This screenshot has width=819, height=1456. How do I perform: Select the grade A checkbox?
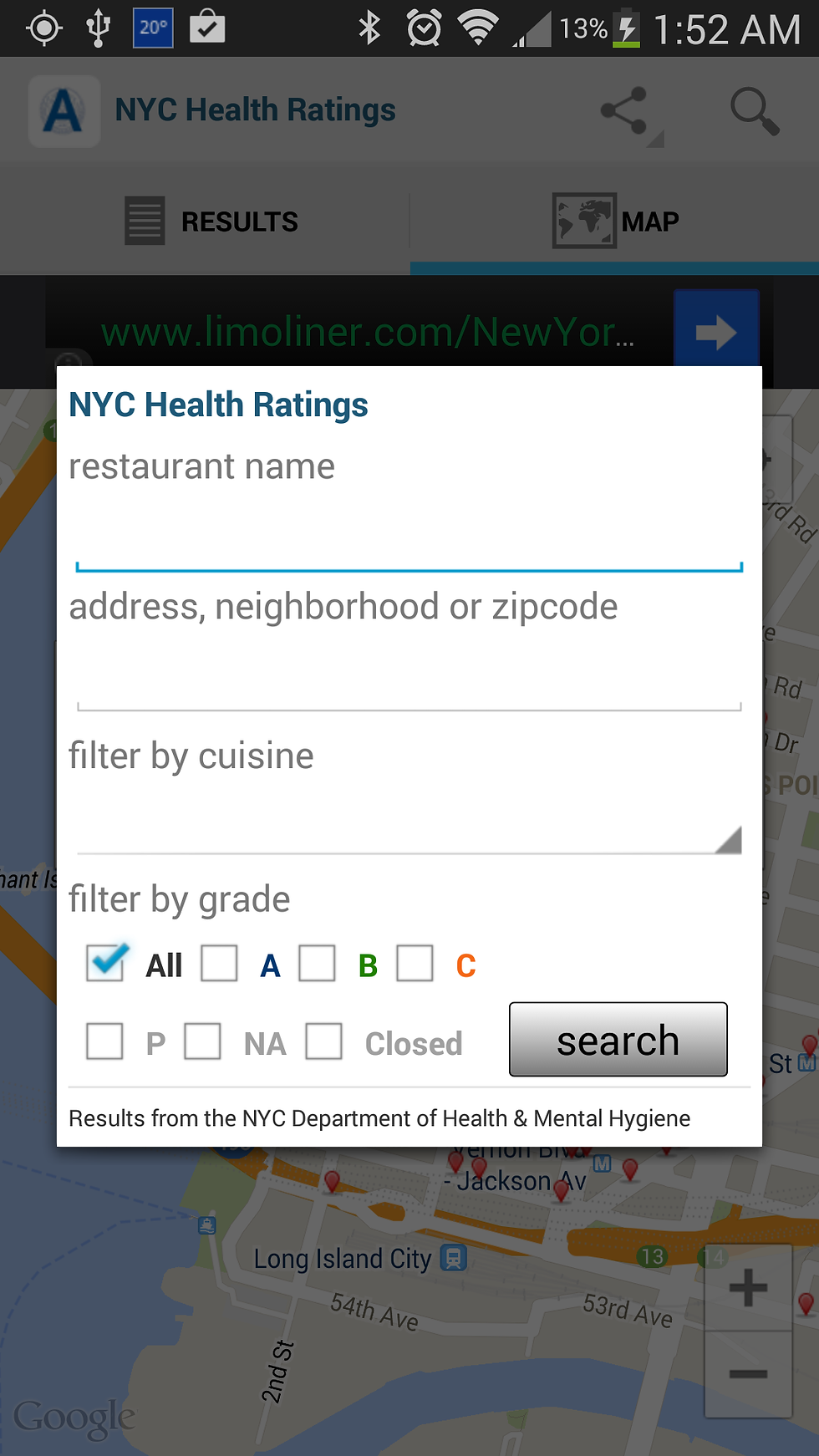tap(219, 964)
